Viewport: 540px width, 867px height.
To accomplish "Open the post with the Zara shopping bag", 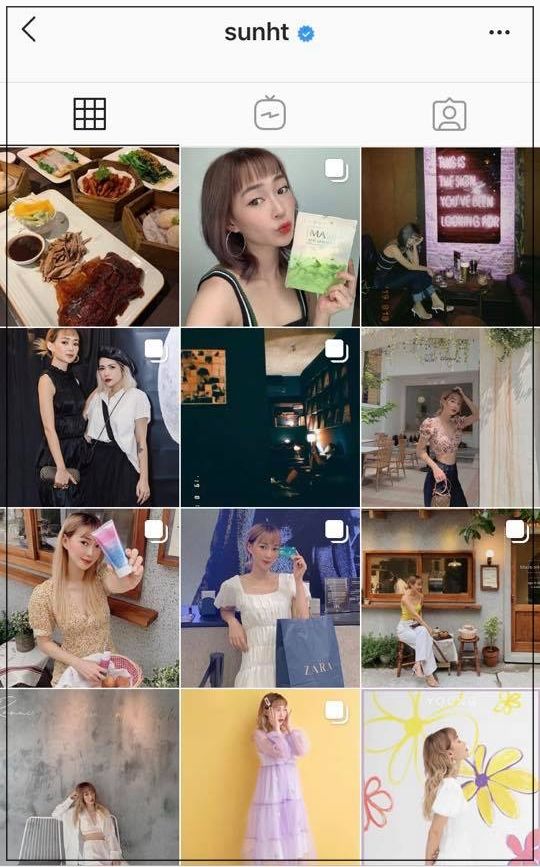I will coord(270,598).
